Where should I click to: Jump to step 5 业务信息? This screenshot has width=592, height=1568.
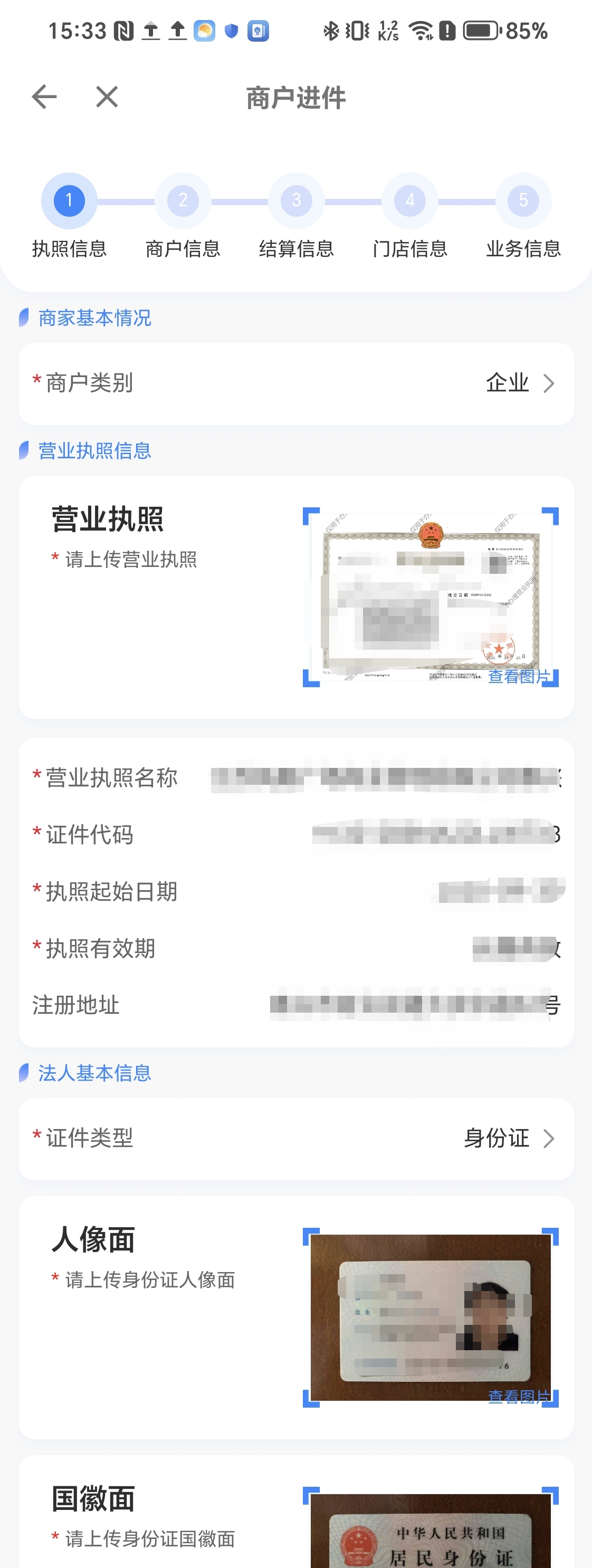(522, 200)
